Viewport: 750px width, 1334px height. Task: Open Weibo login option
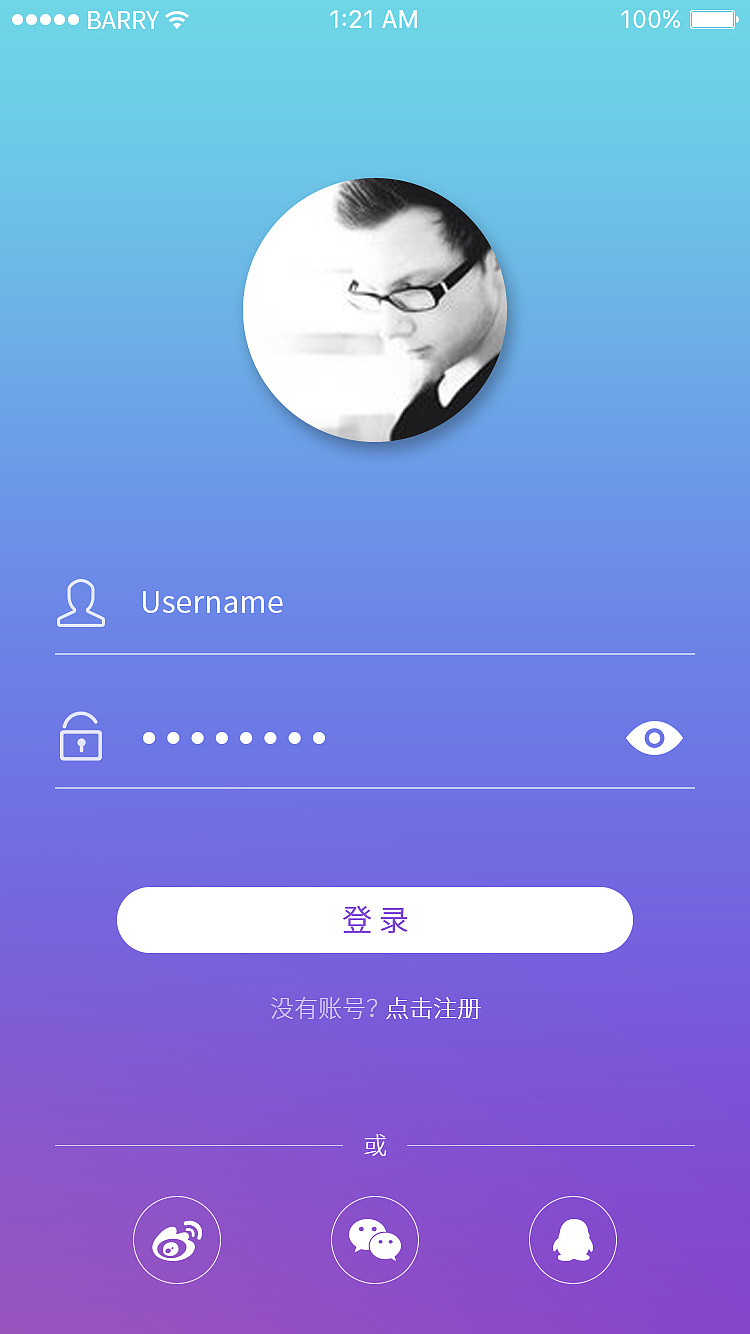pos(177,1239)
